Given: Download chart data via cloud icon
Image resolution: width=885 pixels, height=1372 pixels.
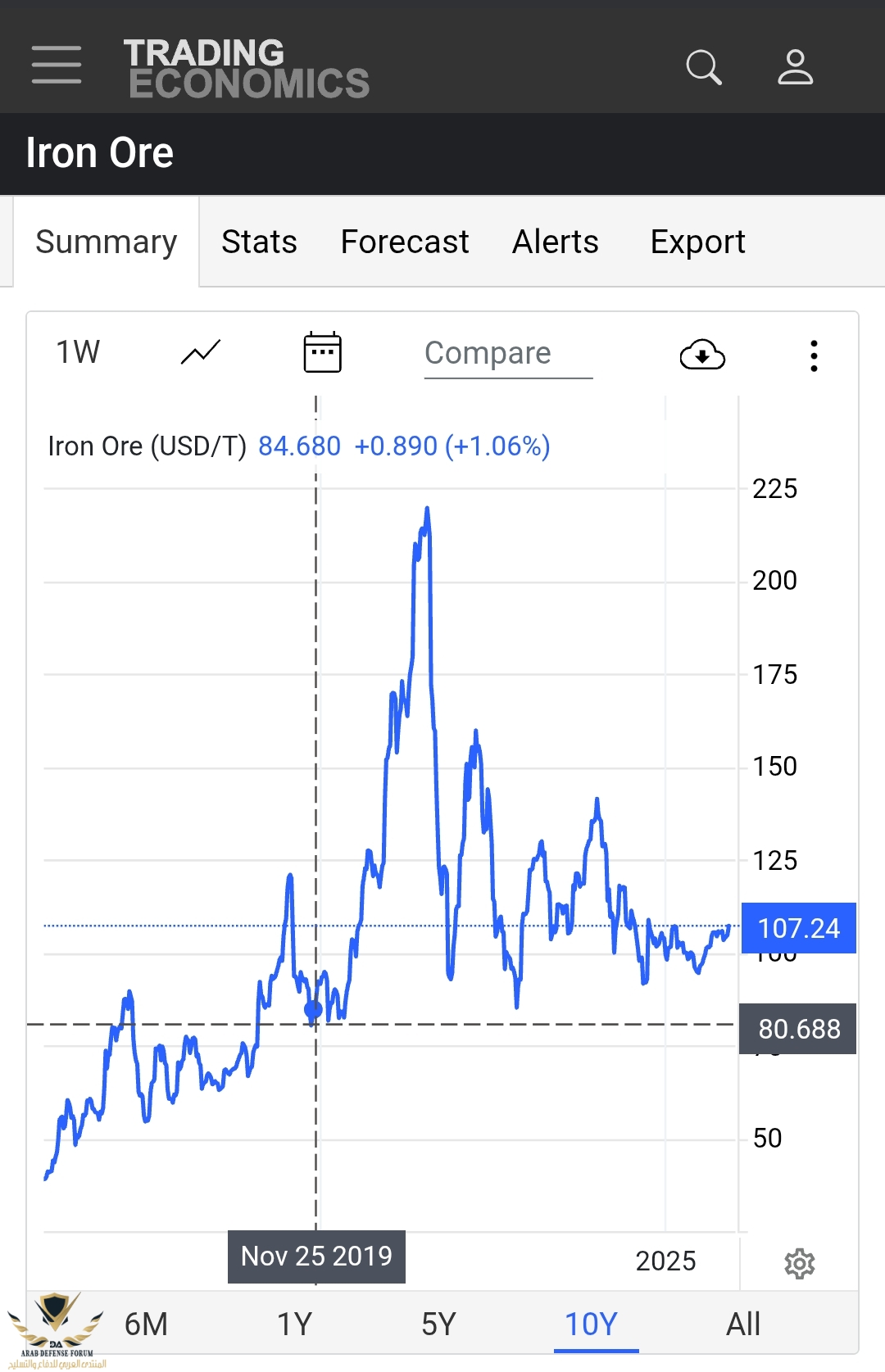Looking at the screenshot, I should click(x=702, y=355).
